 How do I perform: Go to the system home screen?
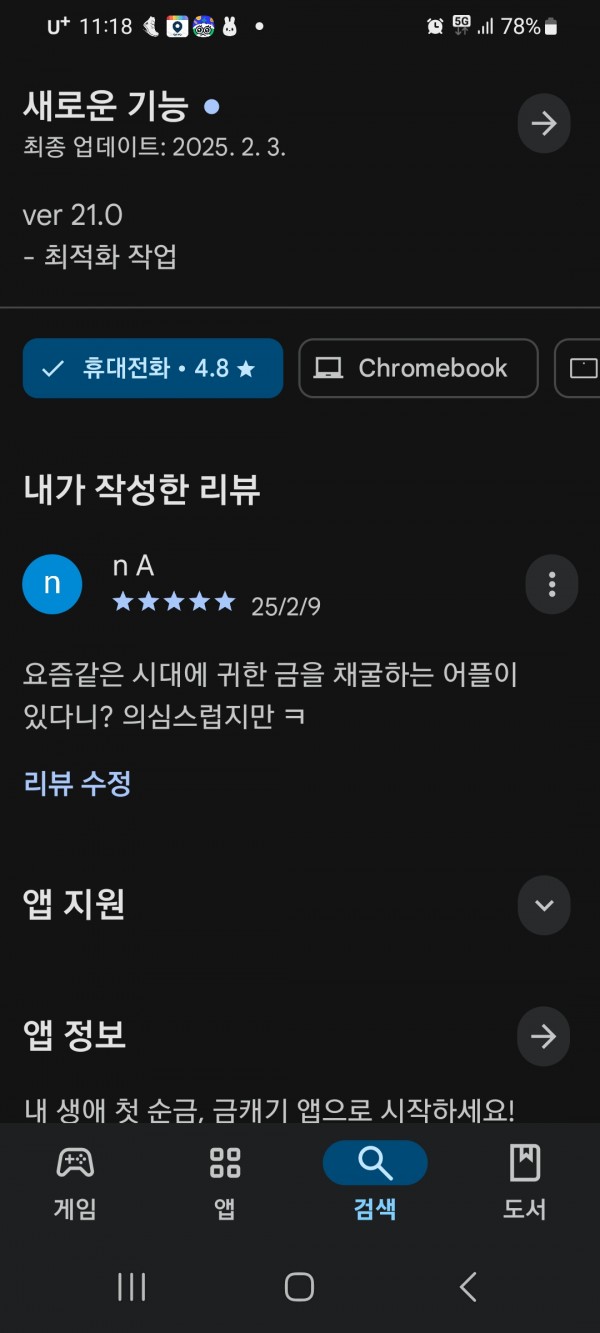(299, 1287)
